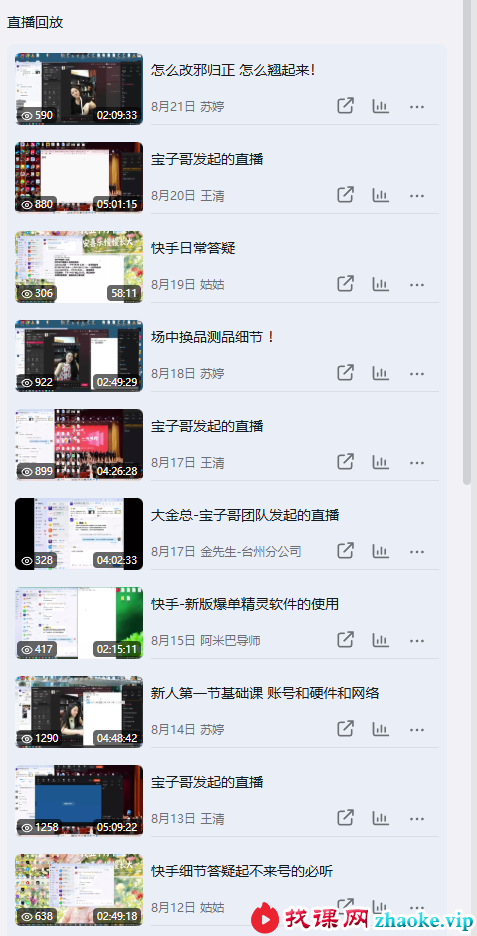This screenshot has height=936, width=477.
Task: Open 新人第一节基础课 账号和硬件和网络
Action: tap(265, 693)
